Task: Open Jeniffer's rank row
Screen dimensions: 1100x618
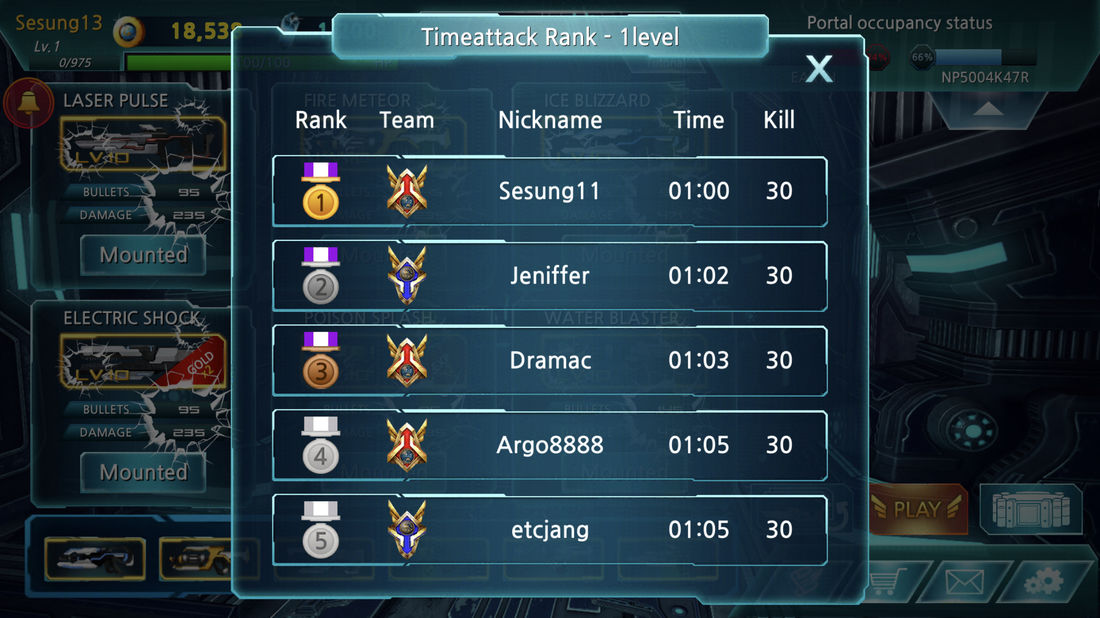Action: click(549, 276)
